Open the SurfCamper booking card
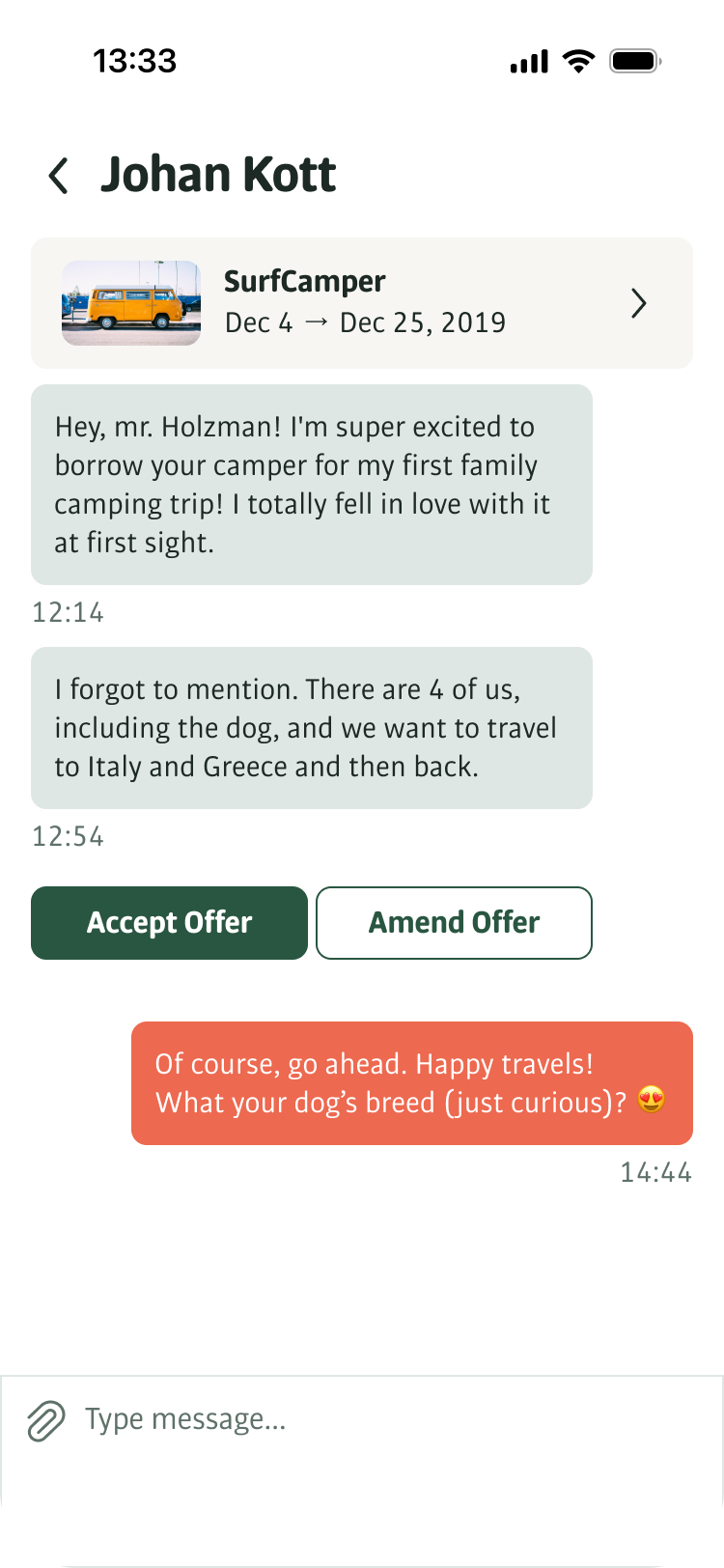This screenshot has height=1568, width=724. (x=362, y=303)
